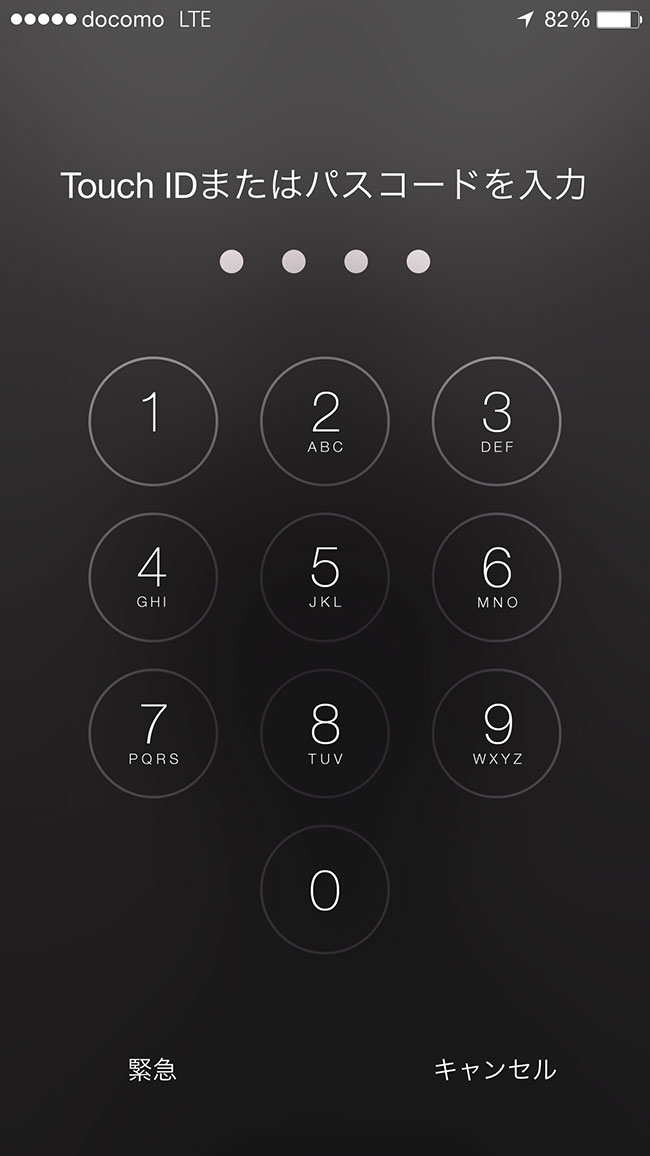Viewport: 650px width, 1156px height.
Task: Tap the 7 PQRS key
Action: 153,733
